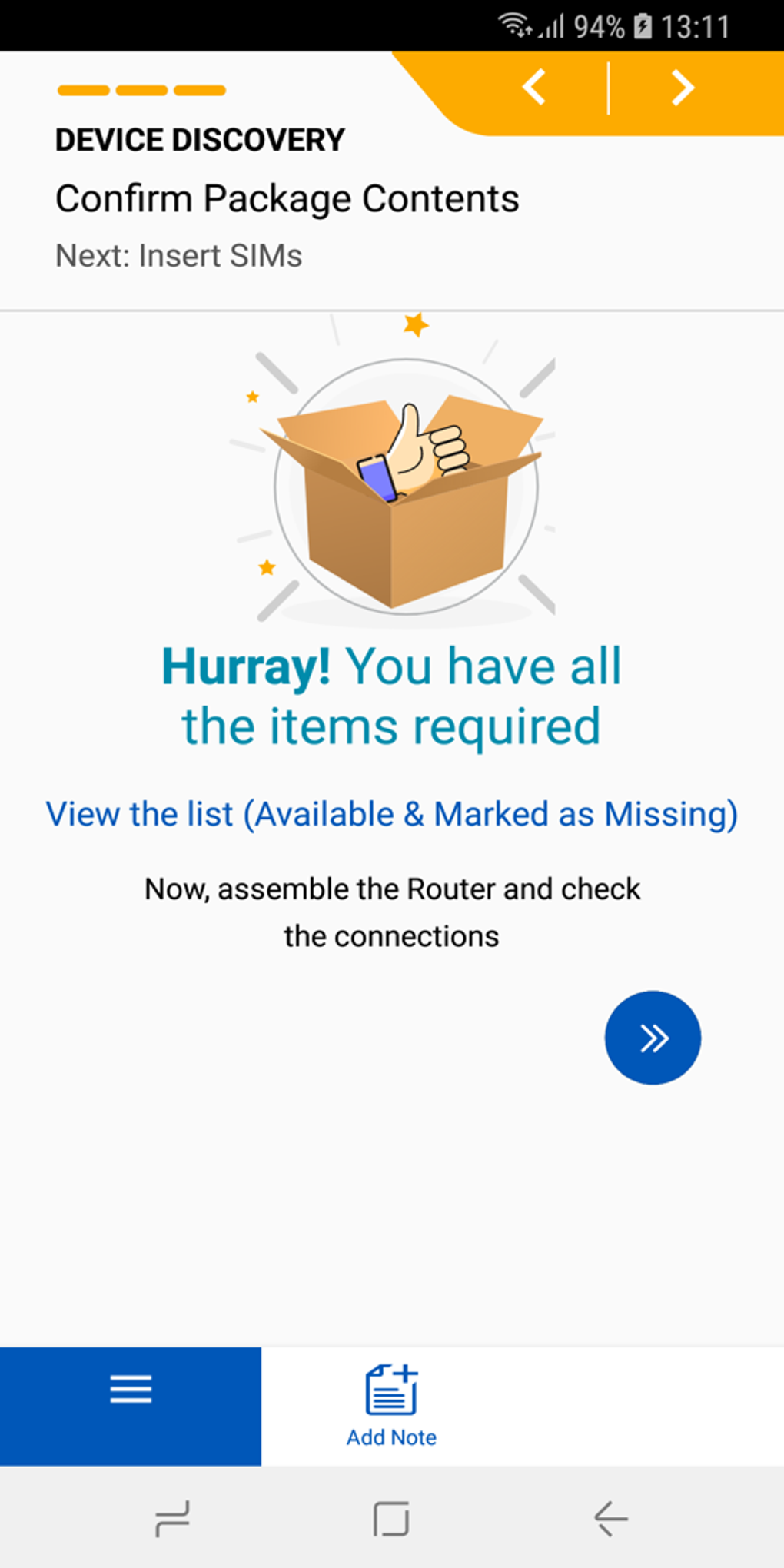Add a note
The width and height of the screenshot is (784, 1568).
point(391,1405)
